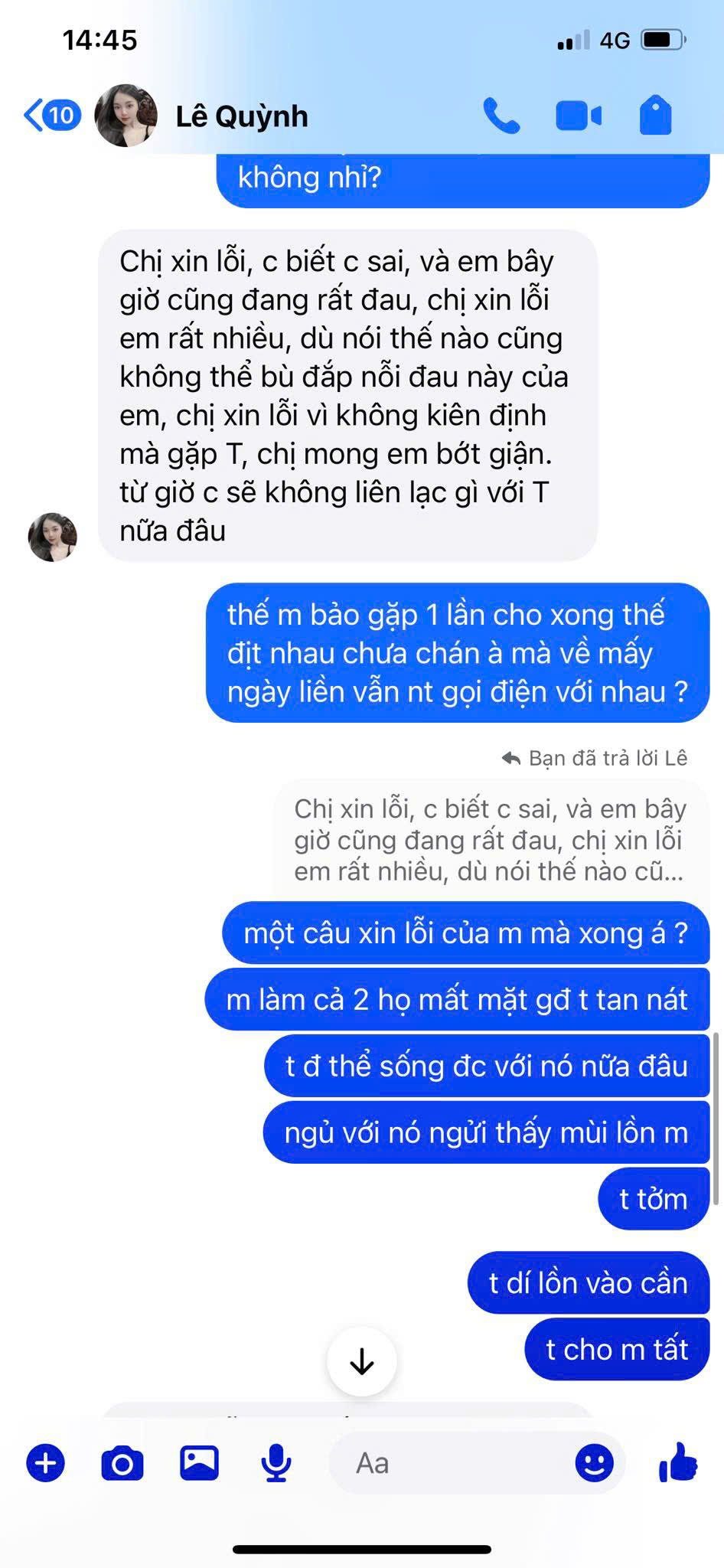
Task: Start a video call with Lê Quỳnh
Action: point(578,116)
